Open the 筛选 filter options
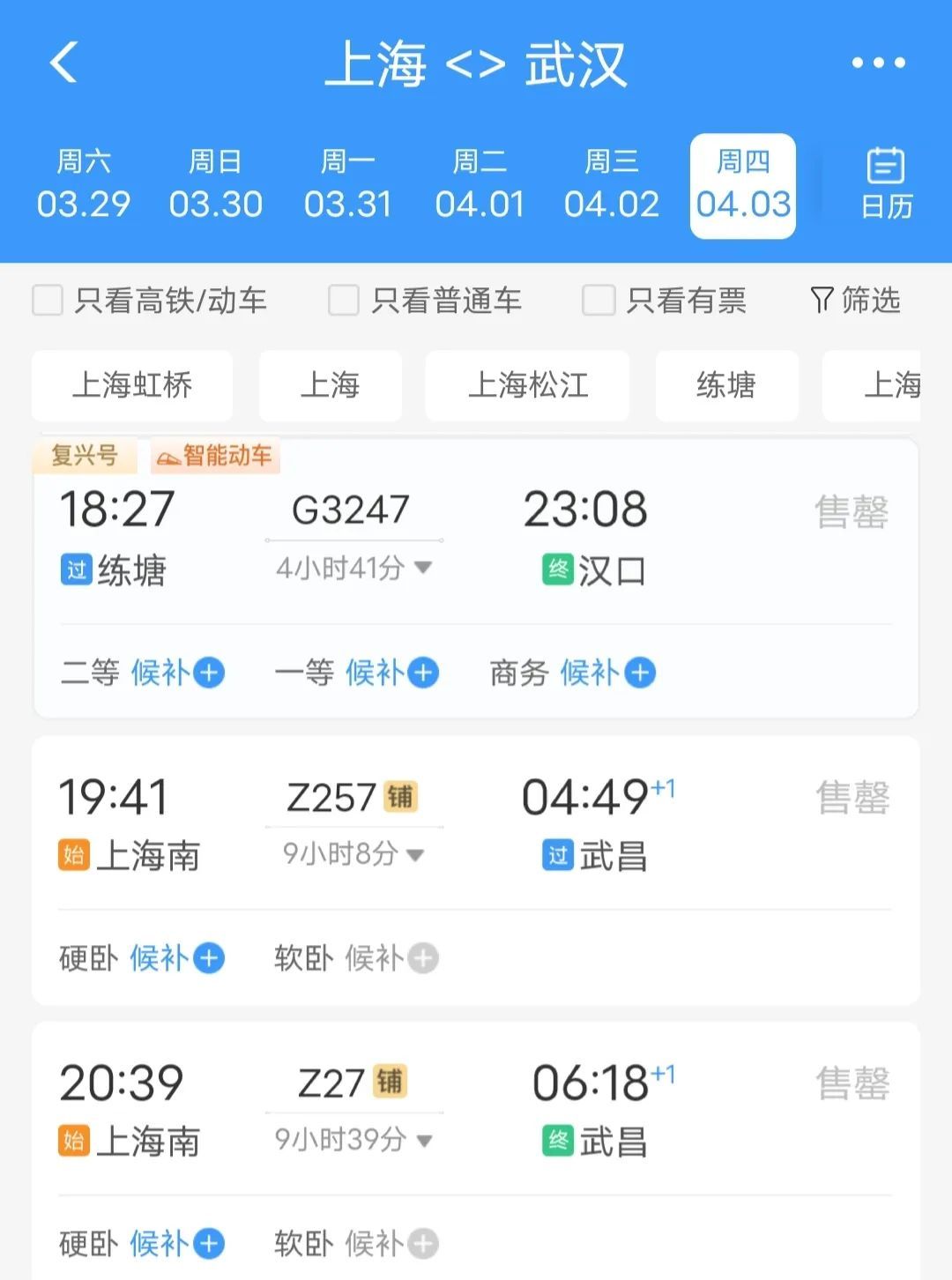The image size is (952, 1280). coord(855,301)
